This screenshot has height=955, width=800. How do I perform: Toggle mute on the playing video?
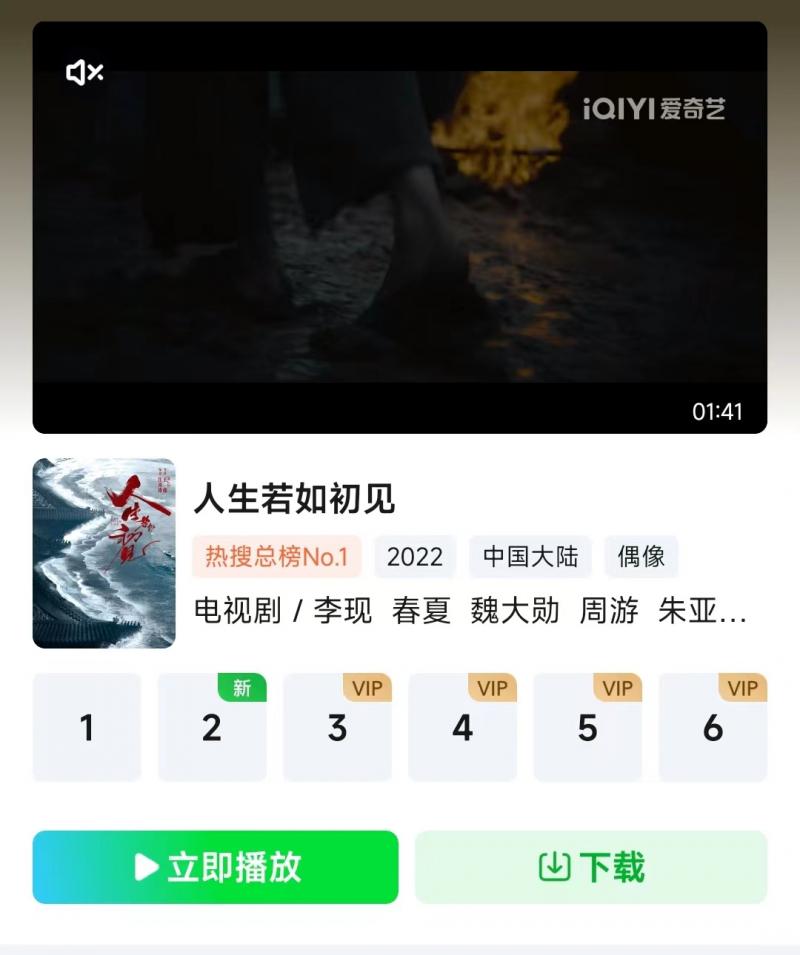coord(85,70)
